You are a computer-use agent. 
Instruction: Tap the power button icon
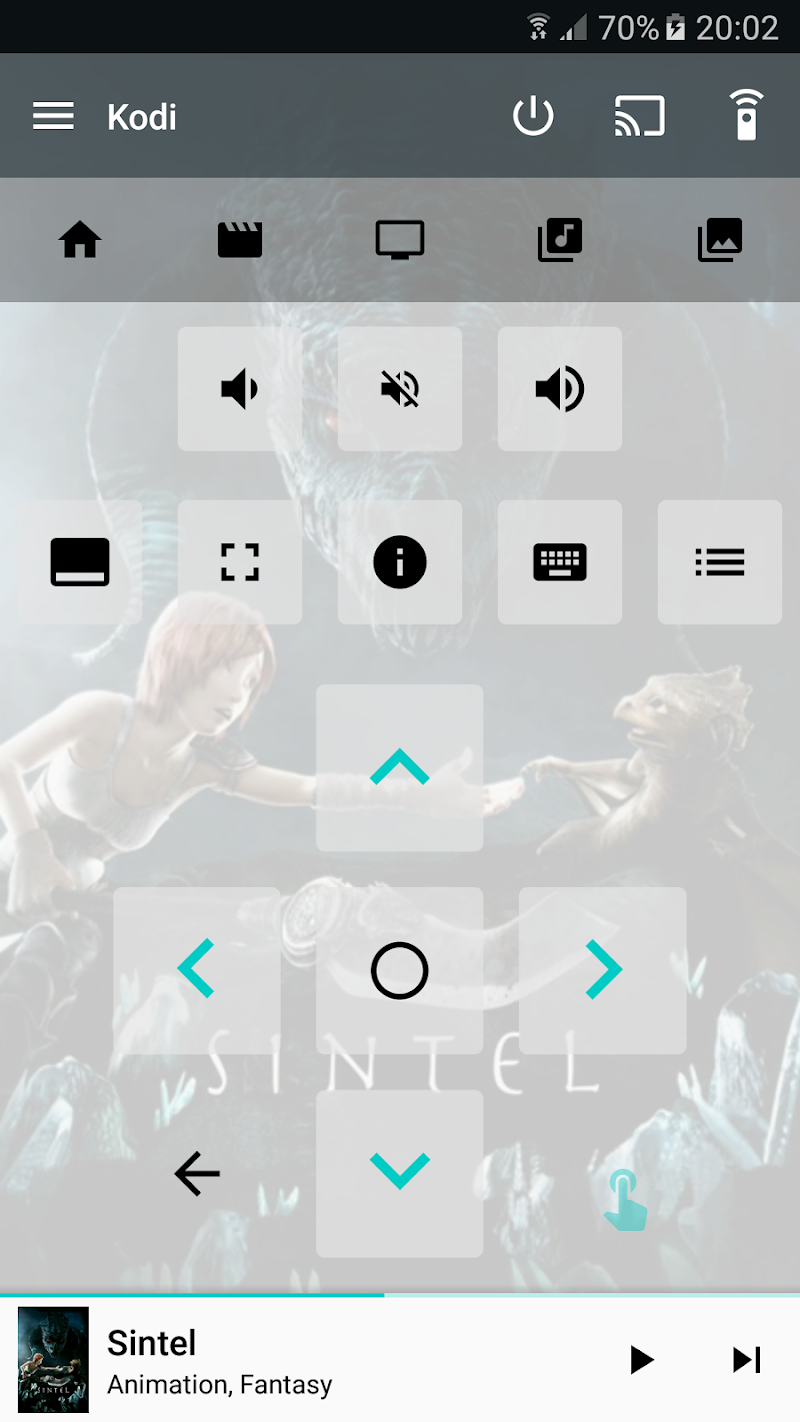tap(533, 117)
